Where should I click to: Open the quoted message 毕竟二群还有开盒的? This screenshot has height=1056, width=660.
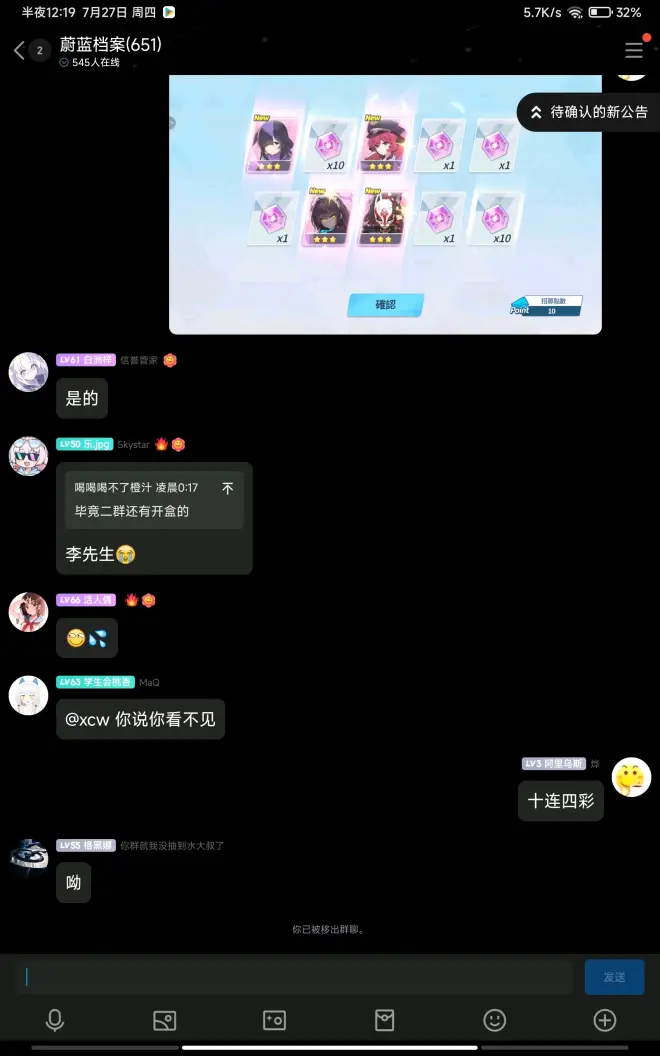(x=154, y=500)
